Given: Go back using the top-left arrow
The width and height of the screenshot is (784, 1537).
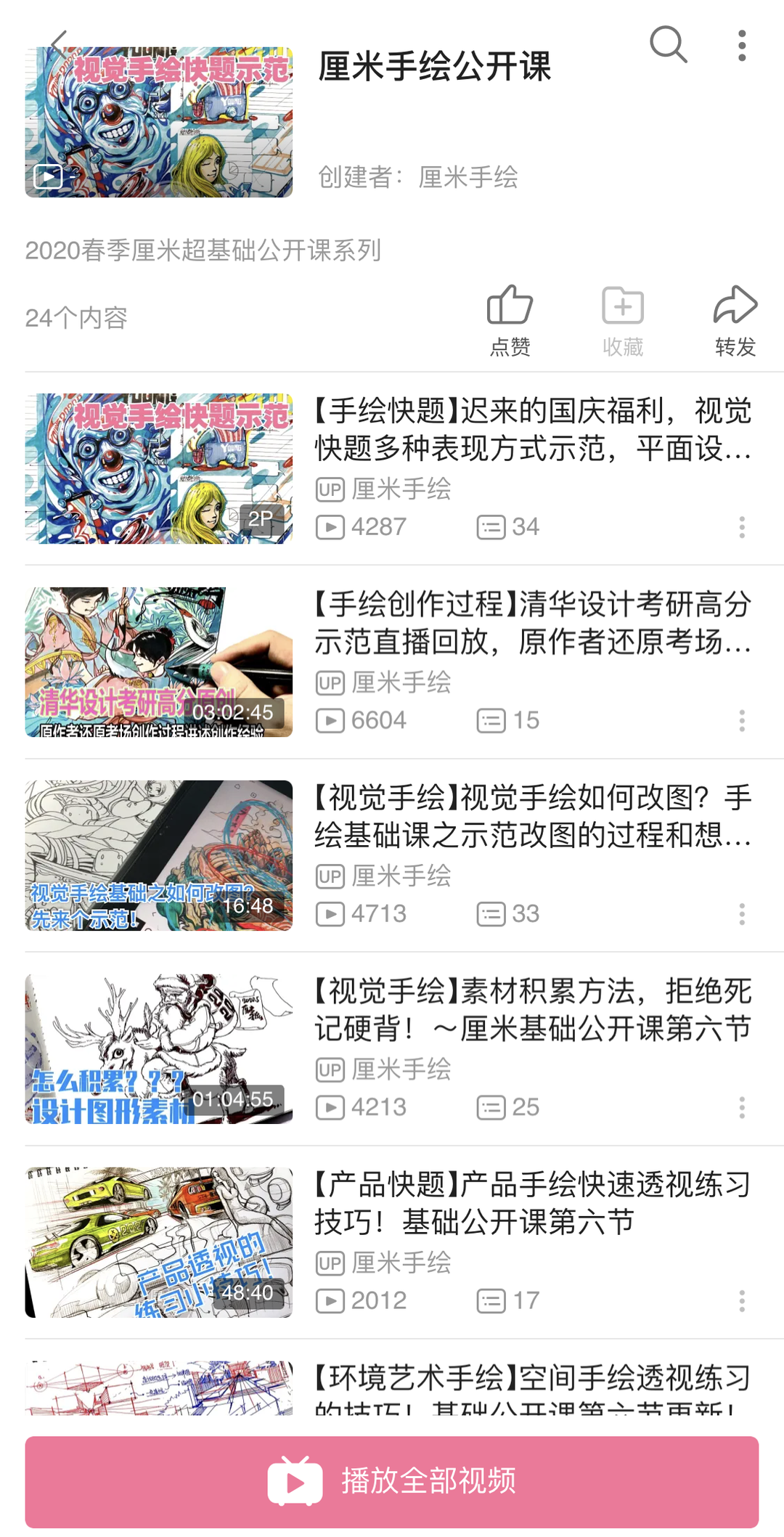Looking at the screenshot, I should [x=60, y=44].
